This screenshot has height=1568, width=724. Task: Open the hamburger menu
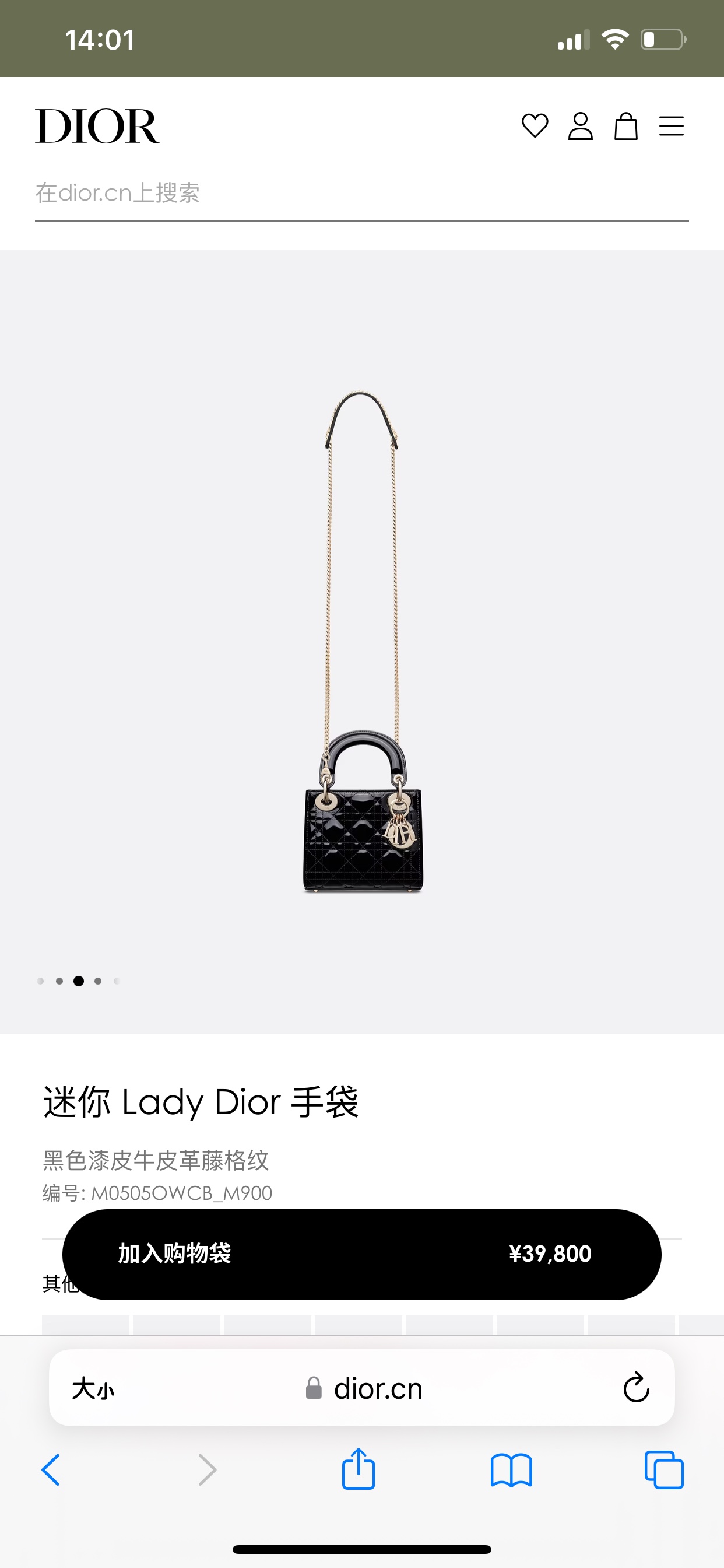coord(671,126)
